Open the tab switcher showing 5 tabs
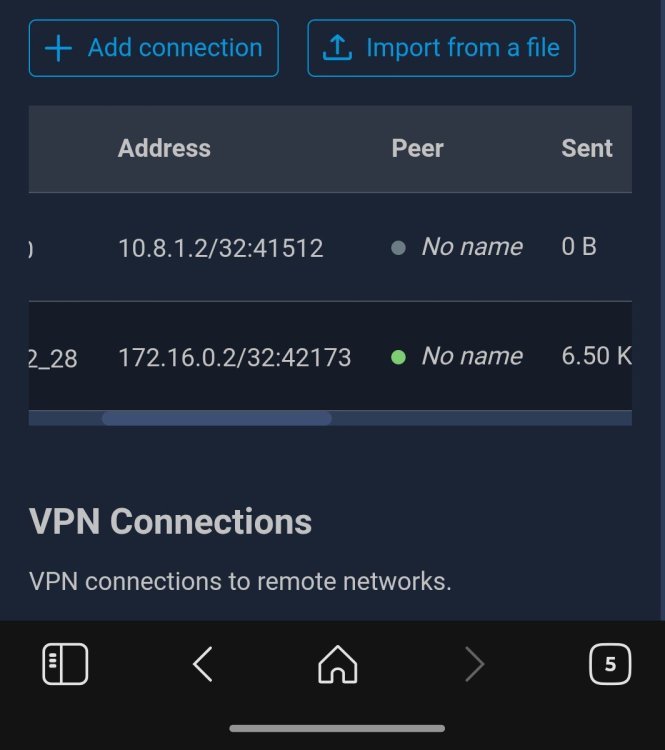The height and width of the screenshot is (750, 665). 610,664
